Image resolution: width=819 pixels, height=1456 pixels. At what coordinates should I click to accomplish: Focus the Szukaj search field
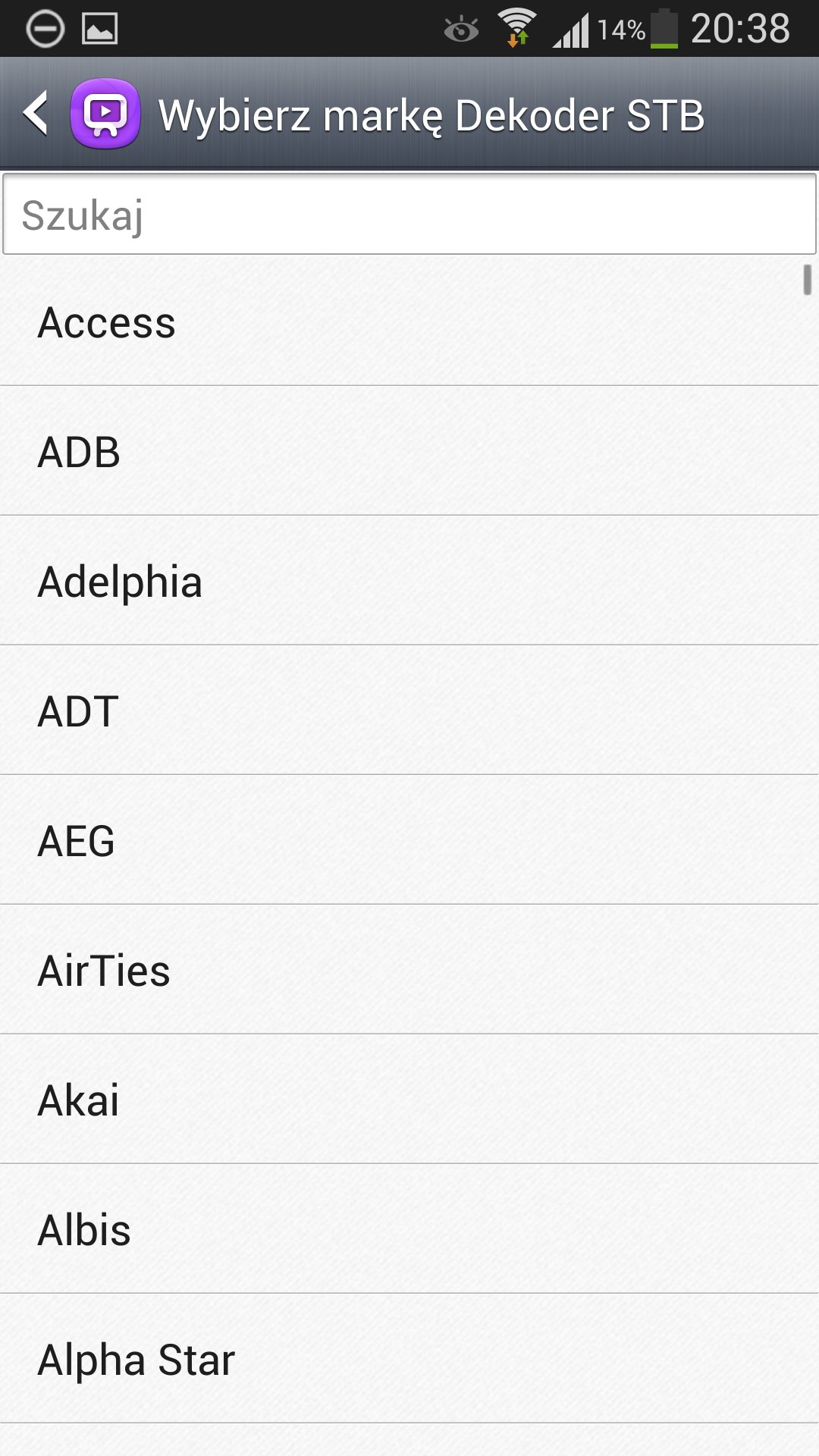point(409,215)
